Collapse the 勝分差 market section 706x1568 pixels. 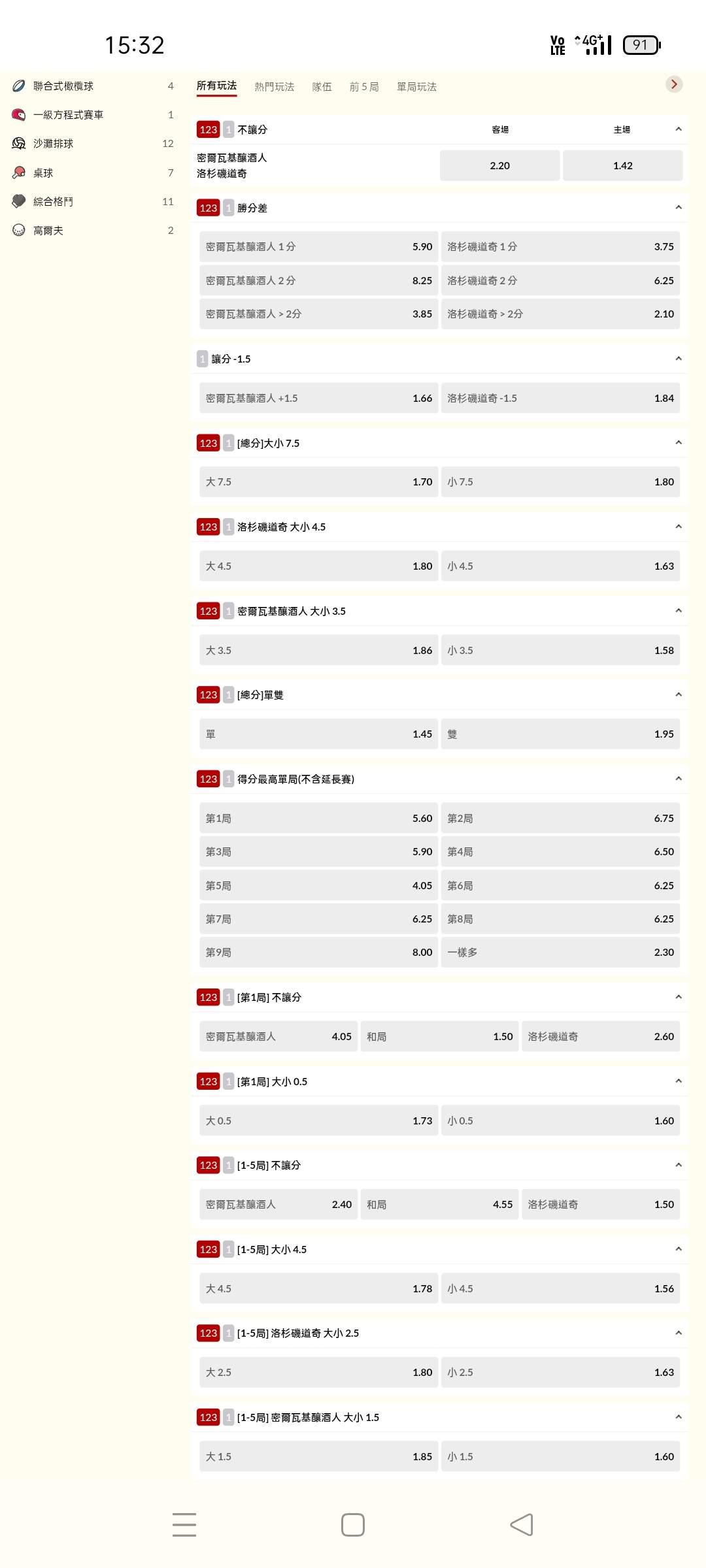679,208
